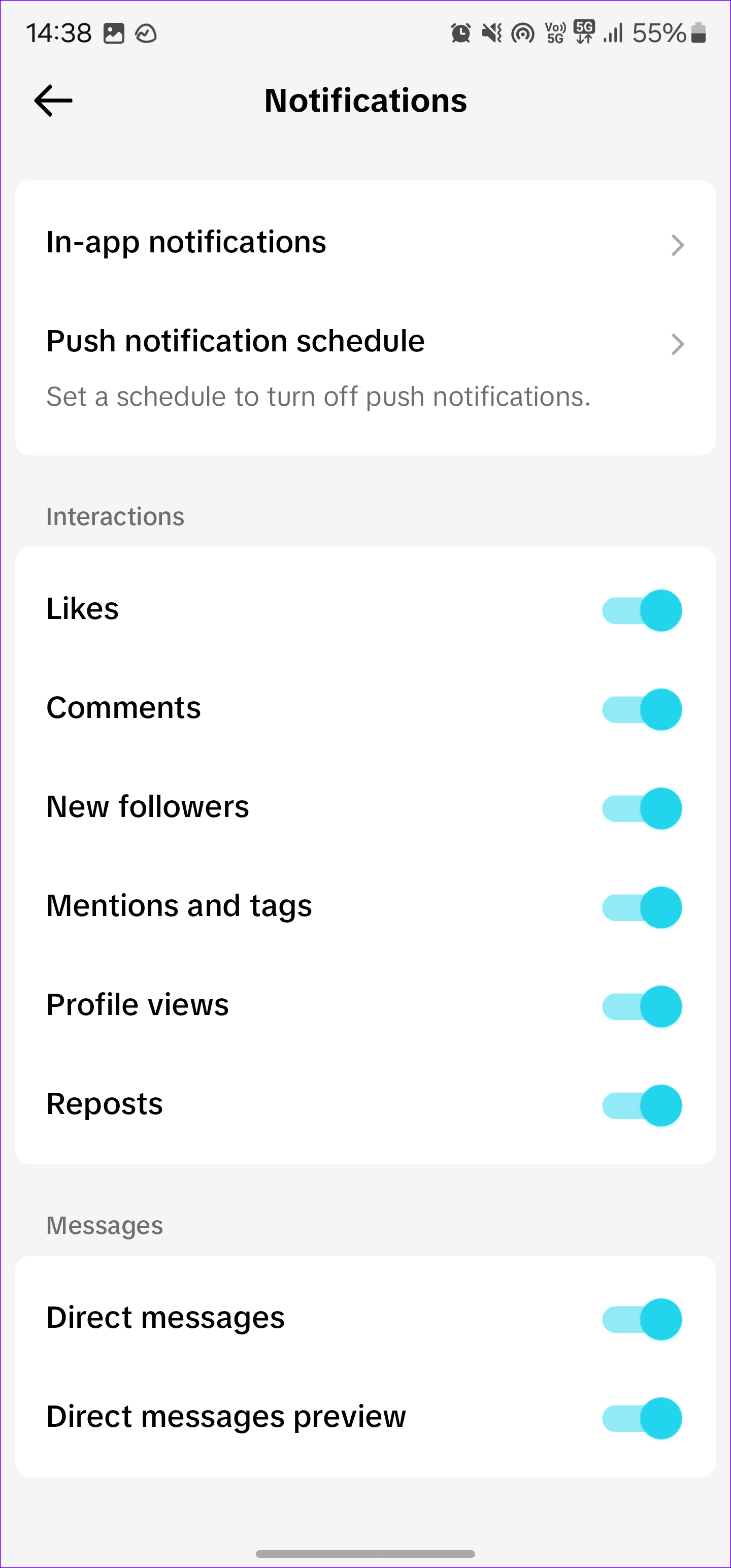Toggle Reposts notifications off
Image resolution: width=731 pixels, height=1568 pixels.
(x=642, y=1105)
